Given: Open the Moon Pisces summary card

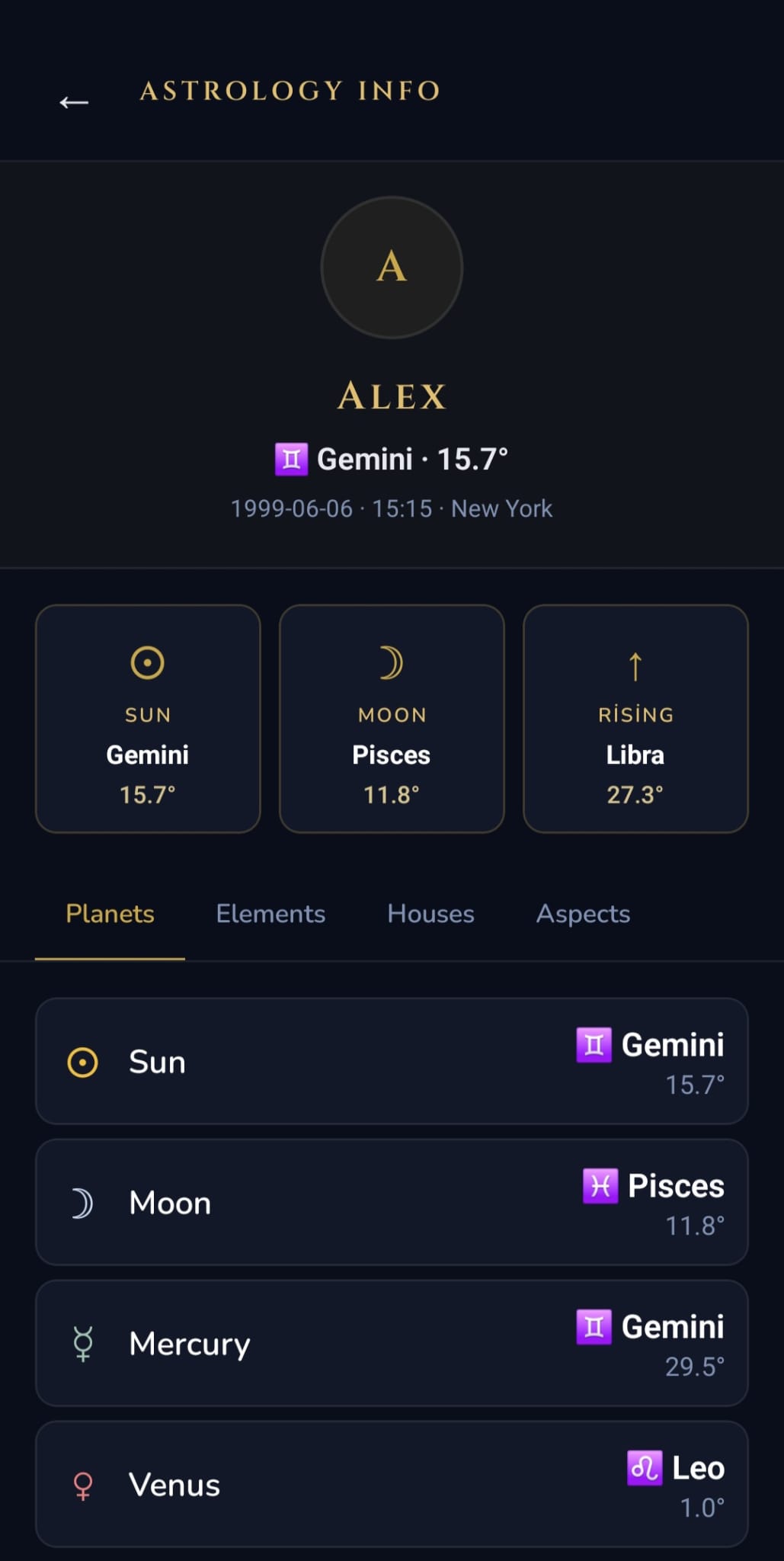Looking at the screenshot, I should tap(392, 718).
